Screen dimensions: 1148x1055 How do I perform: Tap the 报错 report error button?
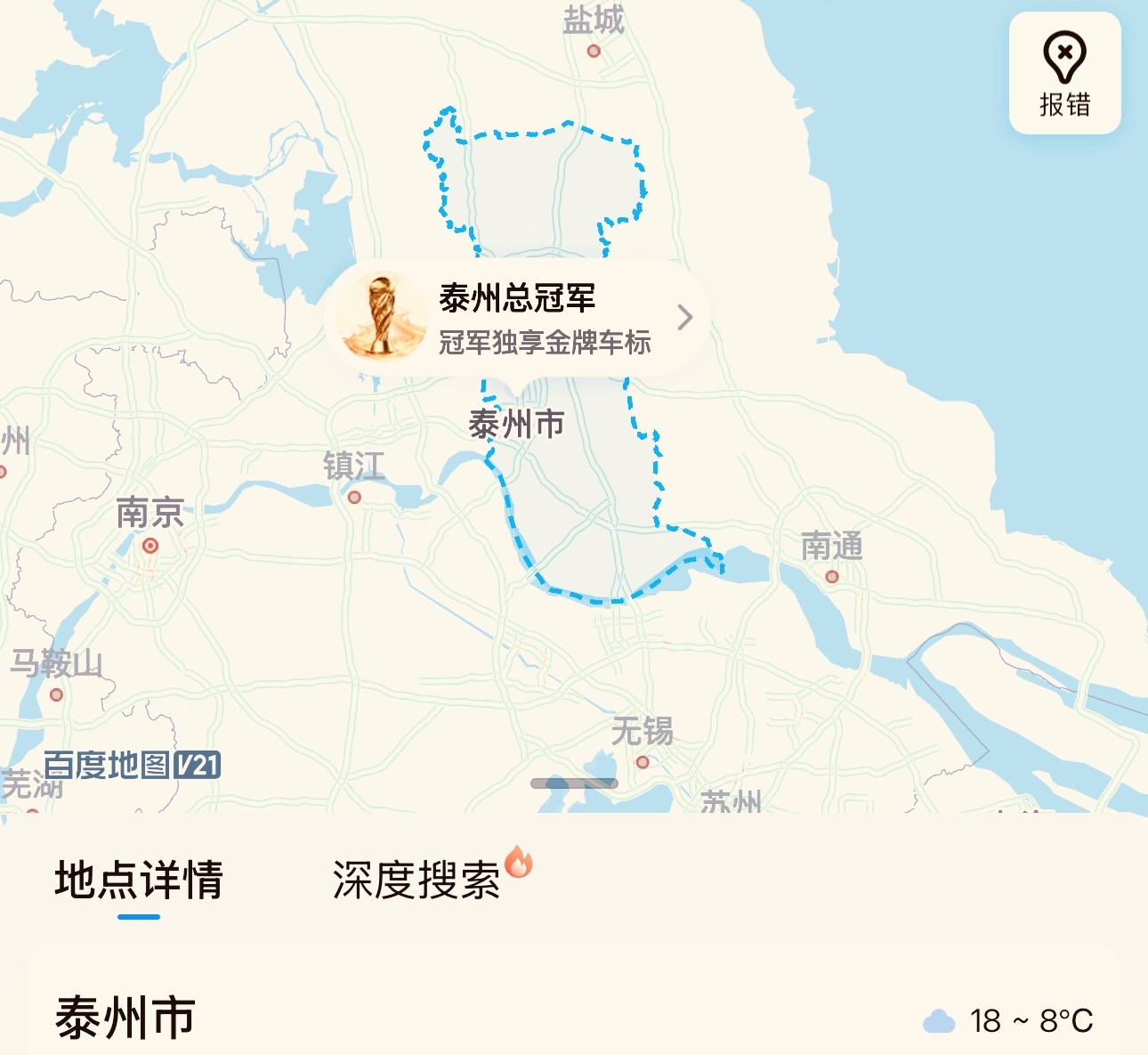pyautogui.click(x=1064, y=74)
